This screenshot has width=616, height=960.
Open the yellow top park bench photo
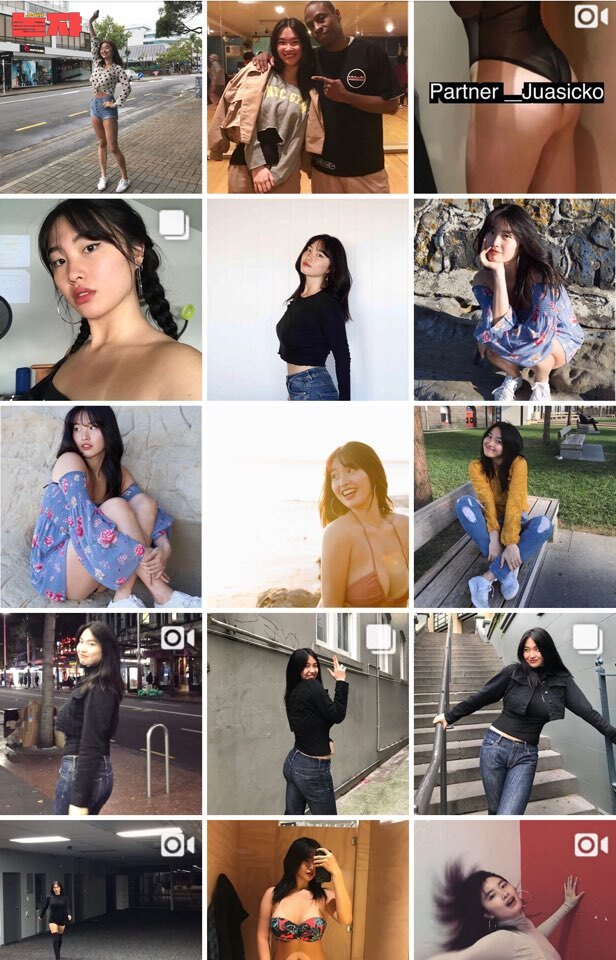coord(514,506)
